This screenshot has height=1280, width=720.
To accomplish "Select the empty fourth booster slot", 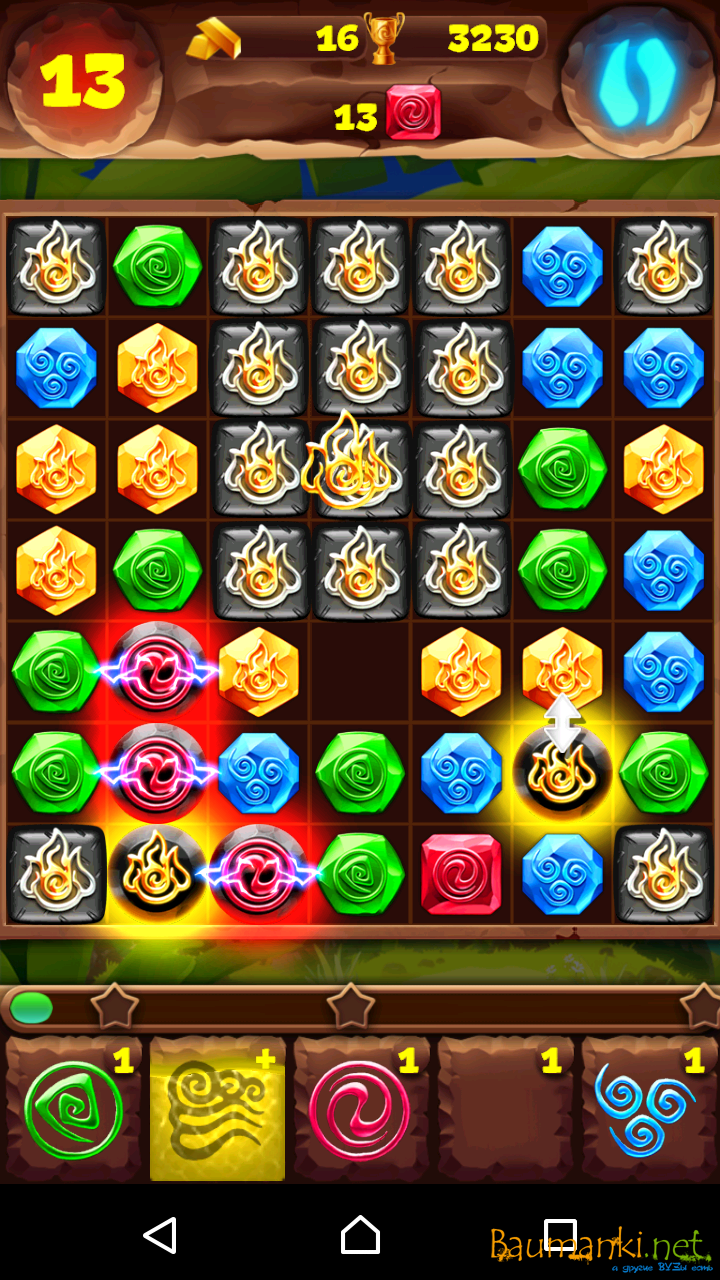I will [503, 1108].
